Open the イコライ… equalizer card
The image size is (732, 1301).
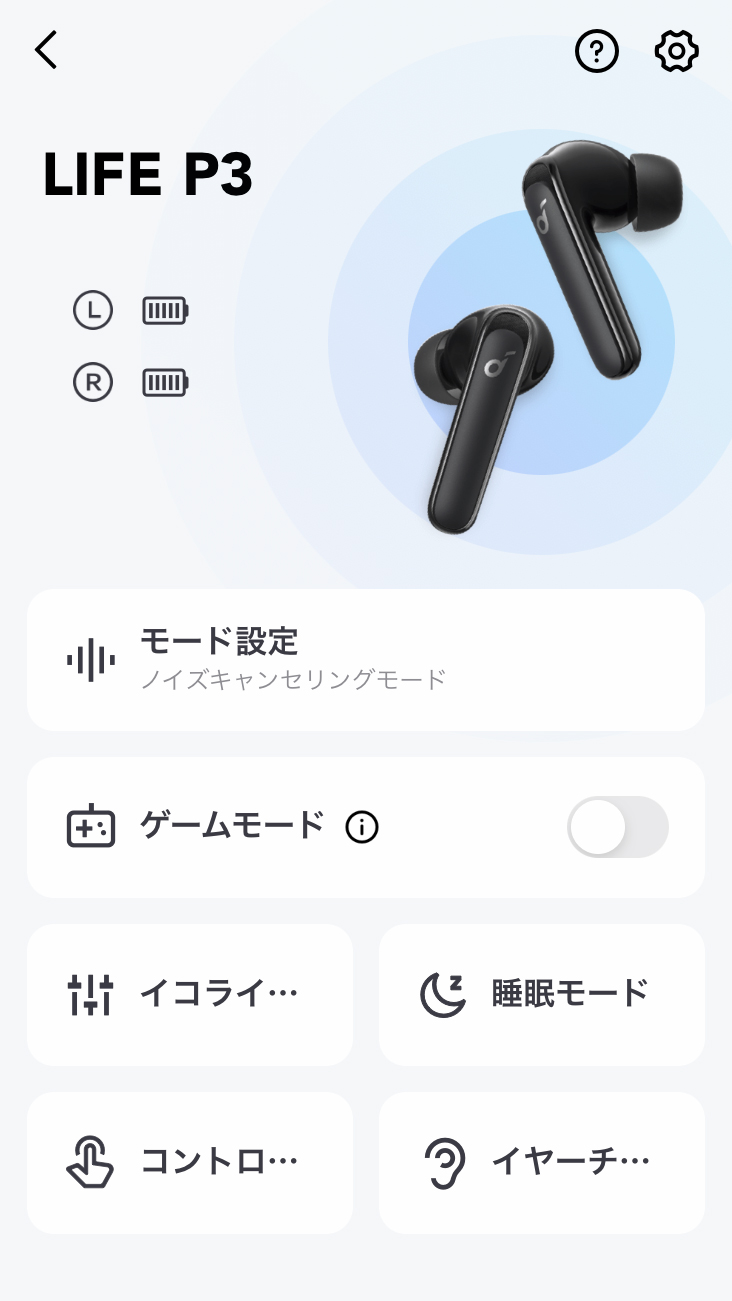(x=190, y=994)
